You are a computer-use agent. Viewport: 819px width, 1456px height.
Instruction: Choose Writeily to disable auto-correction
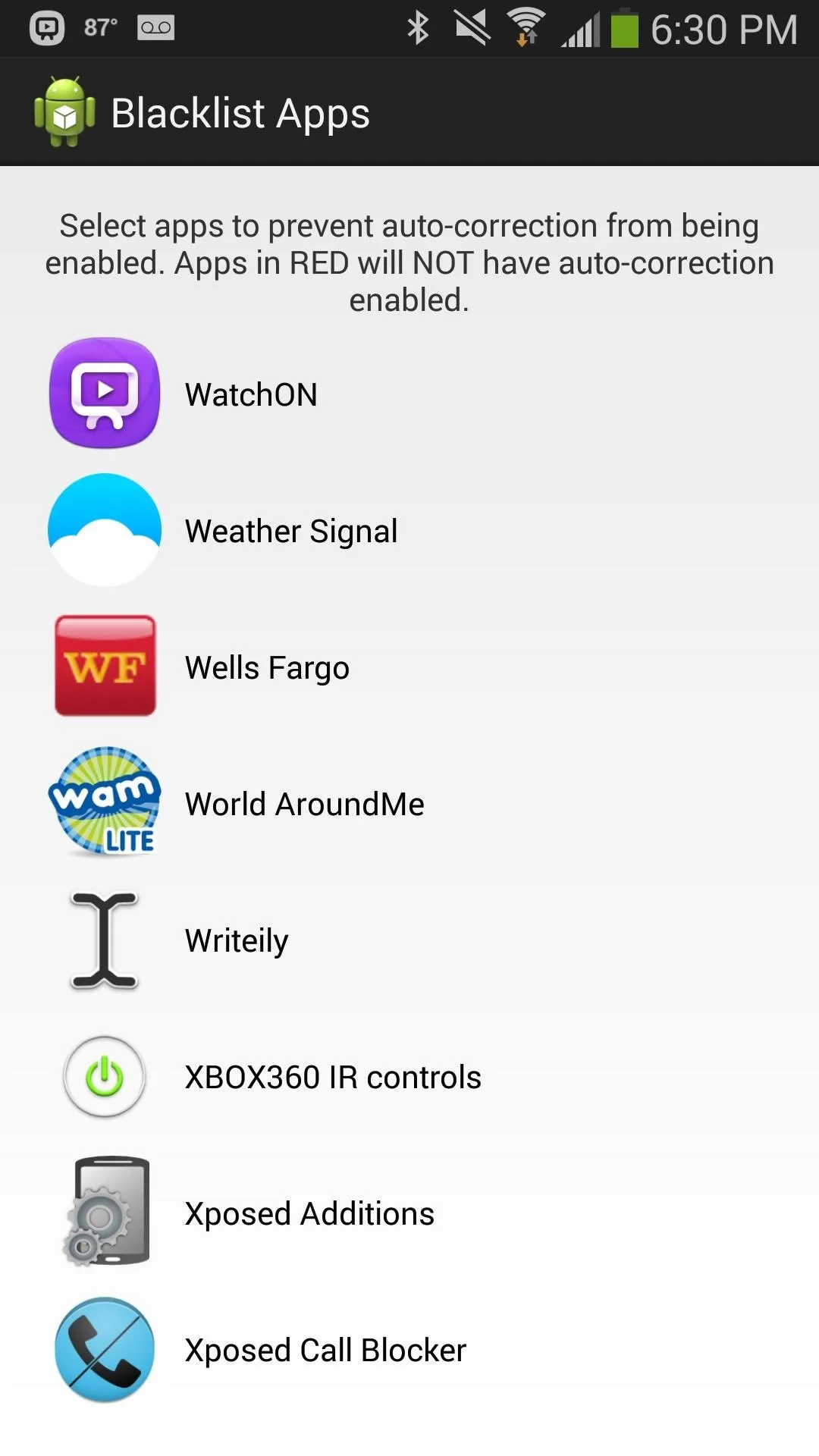point(409,940)
